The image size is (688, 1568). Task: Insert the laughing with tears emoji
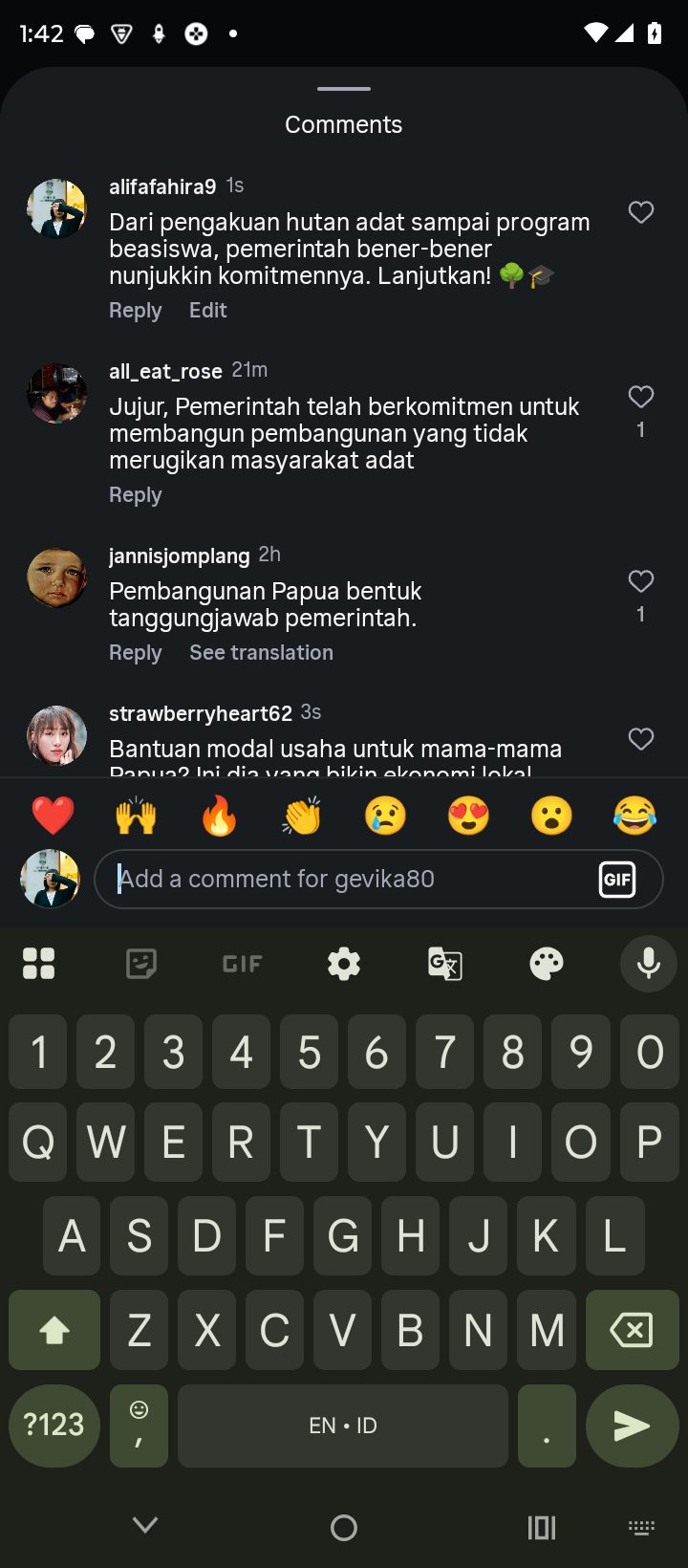click(635, 816)
